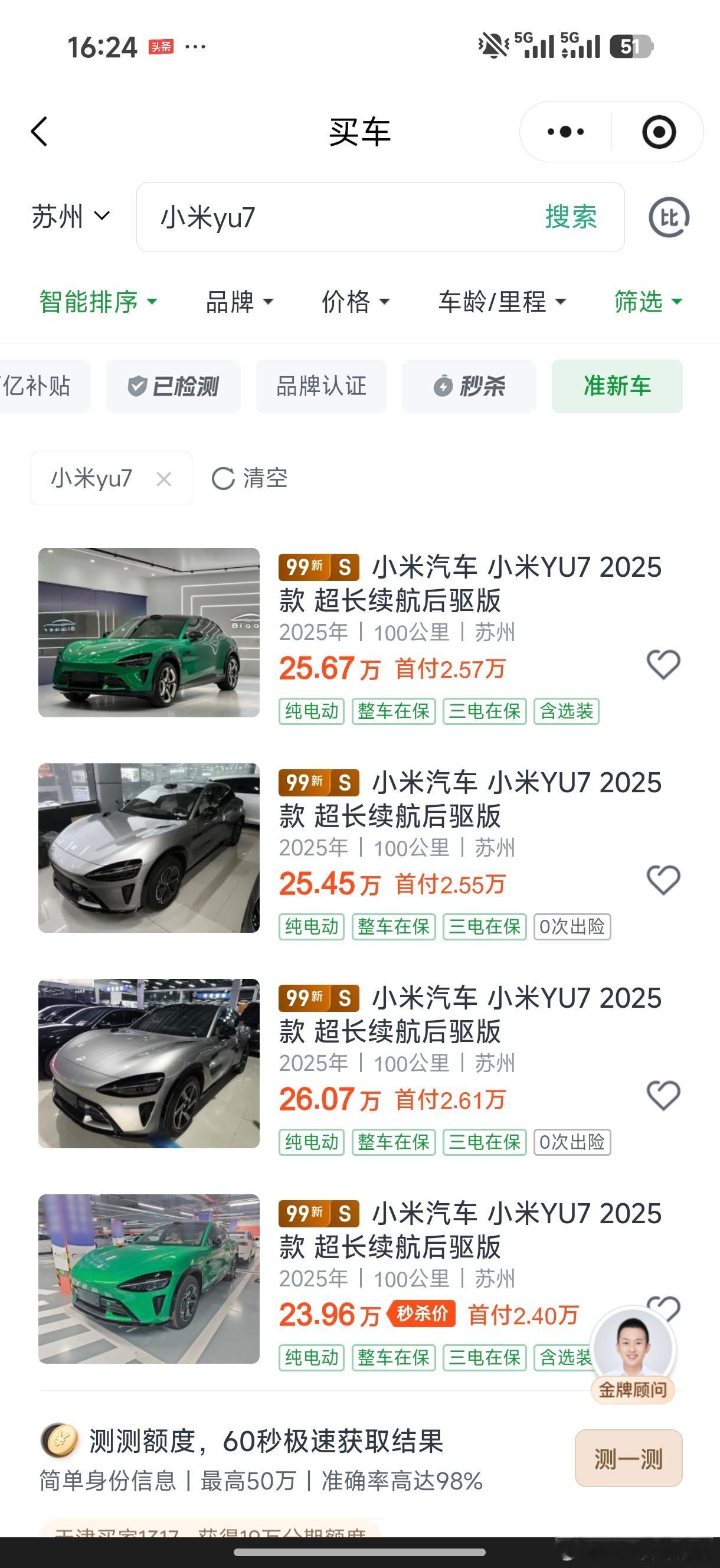Select the 品牌认证 filter chip
The height and width of the screenshot is (1568, 720).
[x=320, y=386]
